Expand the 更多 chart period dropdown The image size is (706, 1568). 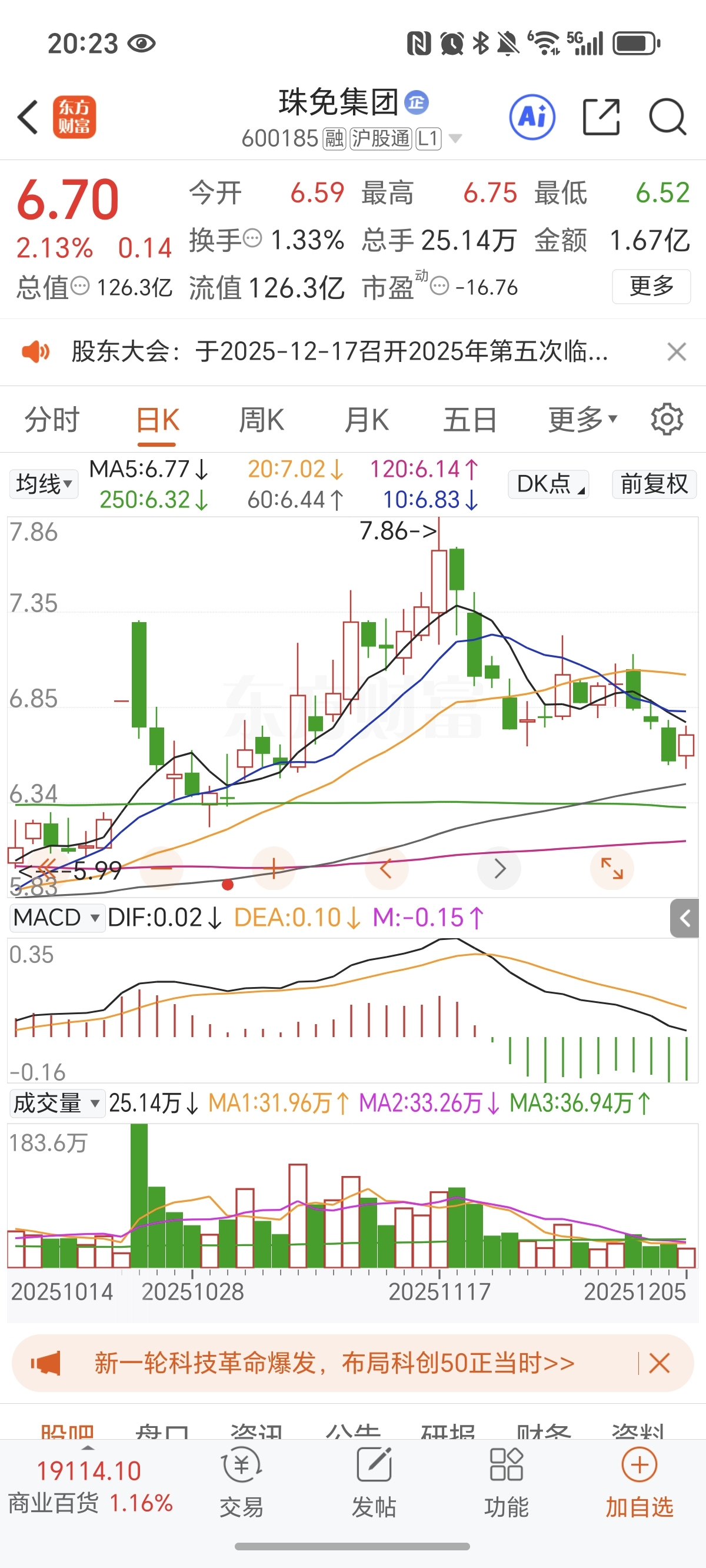click(582, 420)
